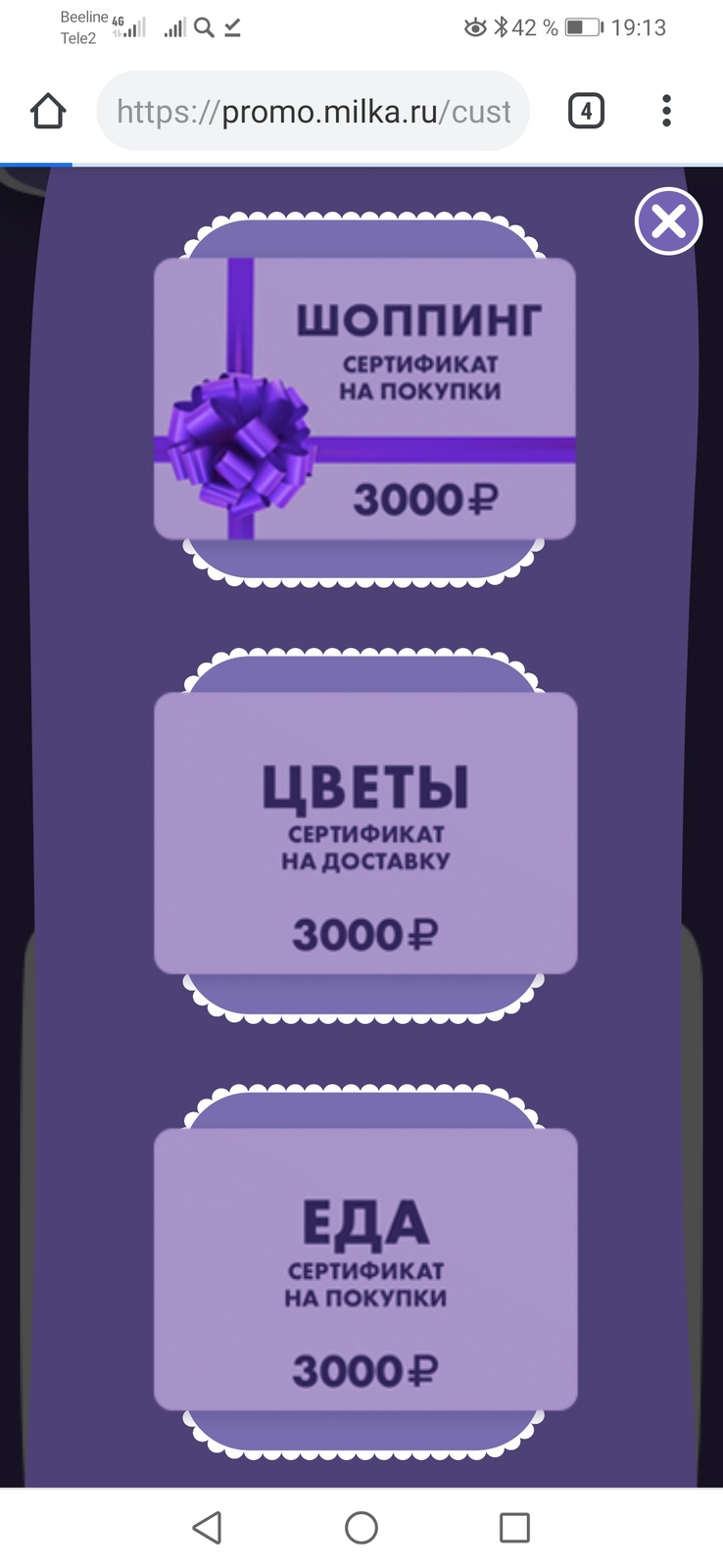Go to the browser home page
The image size is (723, 1568).
tap(48, 111)
